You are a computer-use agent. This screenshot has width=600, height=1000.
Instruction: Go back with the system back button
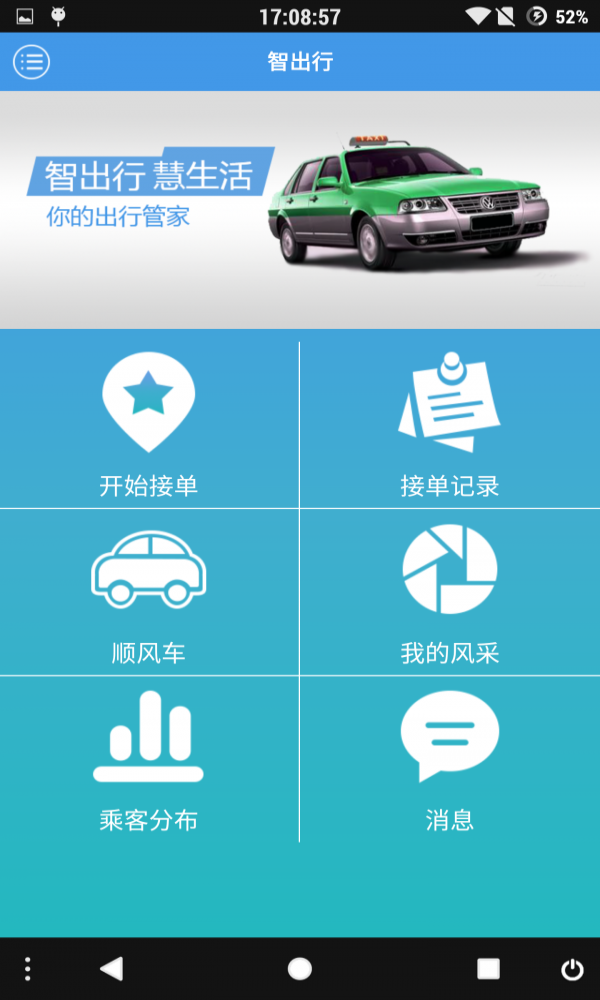point(111,968)
